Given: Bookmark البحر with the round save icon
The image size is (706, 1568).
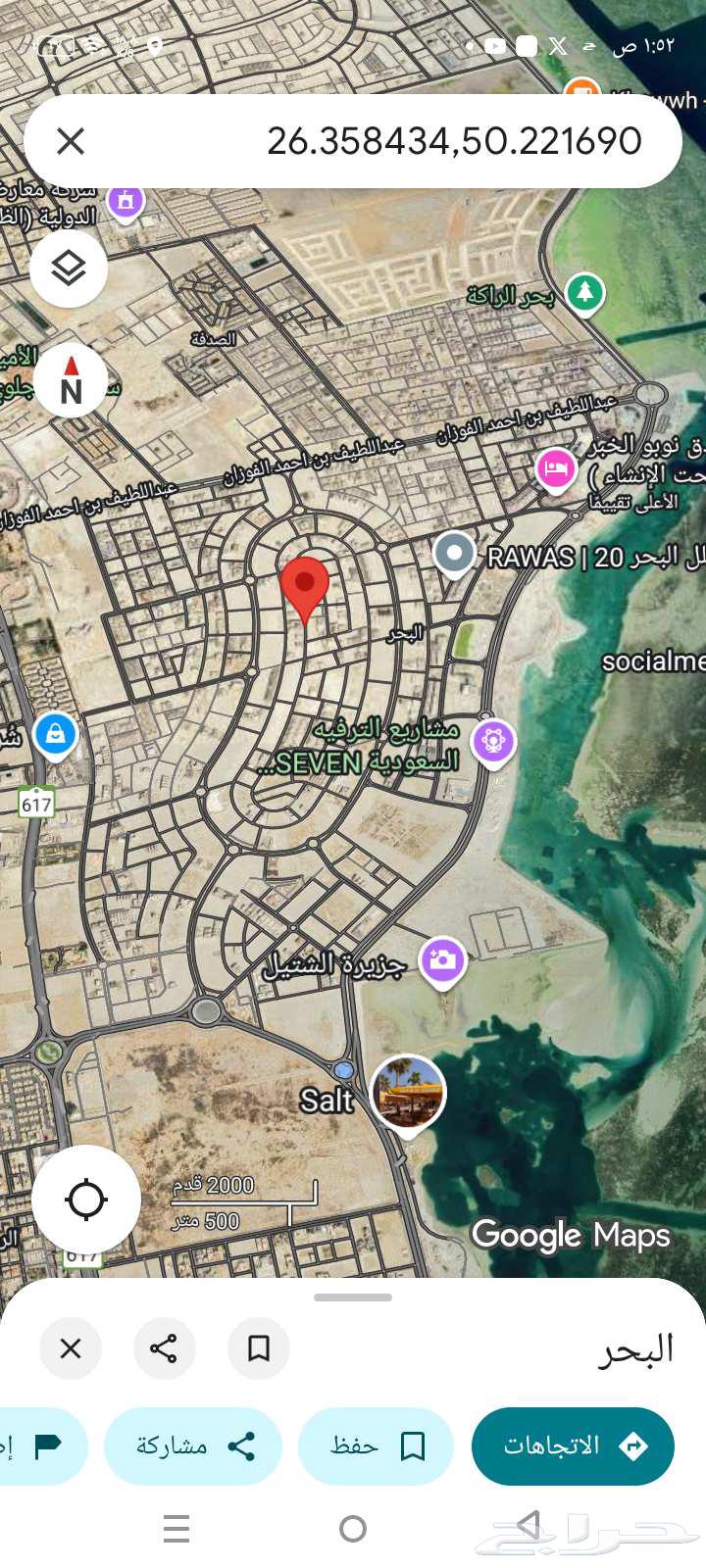Looking at the screenshot, I should (x=259, y=1348).
